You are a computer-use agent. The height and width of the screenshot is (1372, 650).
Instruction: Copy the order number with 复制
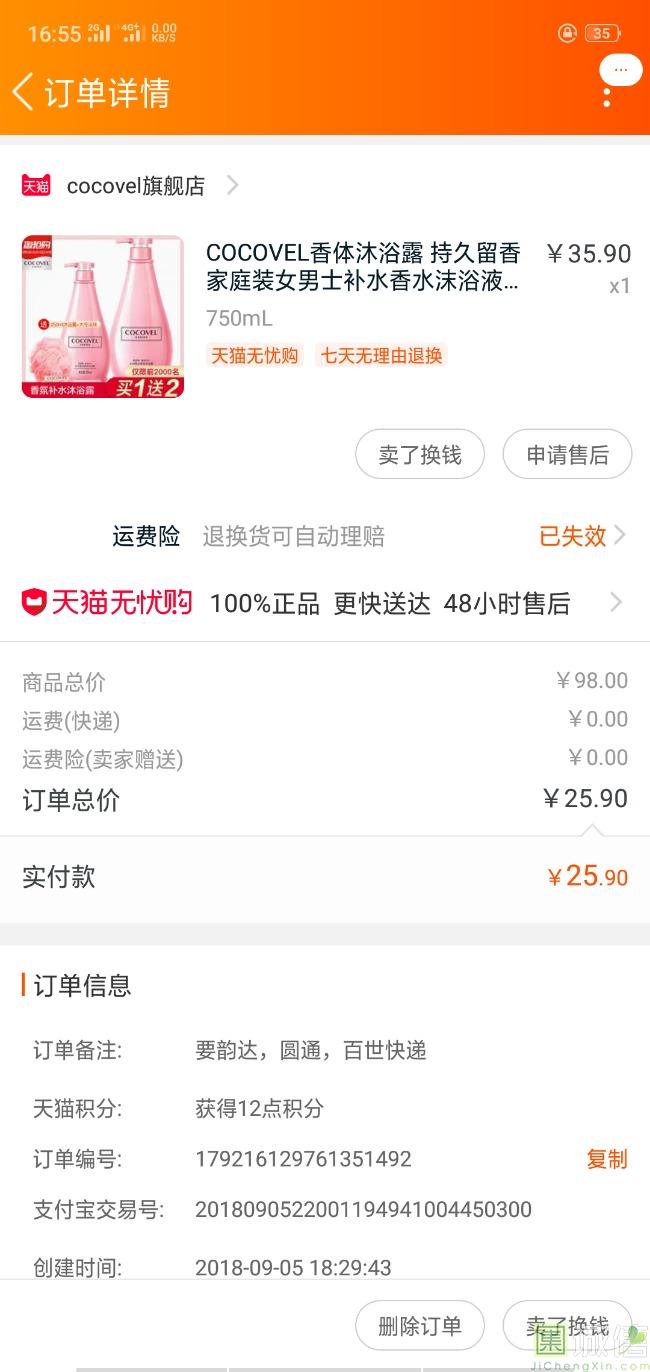point(606,1159)
